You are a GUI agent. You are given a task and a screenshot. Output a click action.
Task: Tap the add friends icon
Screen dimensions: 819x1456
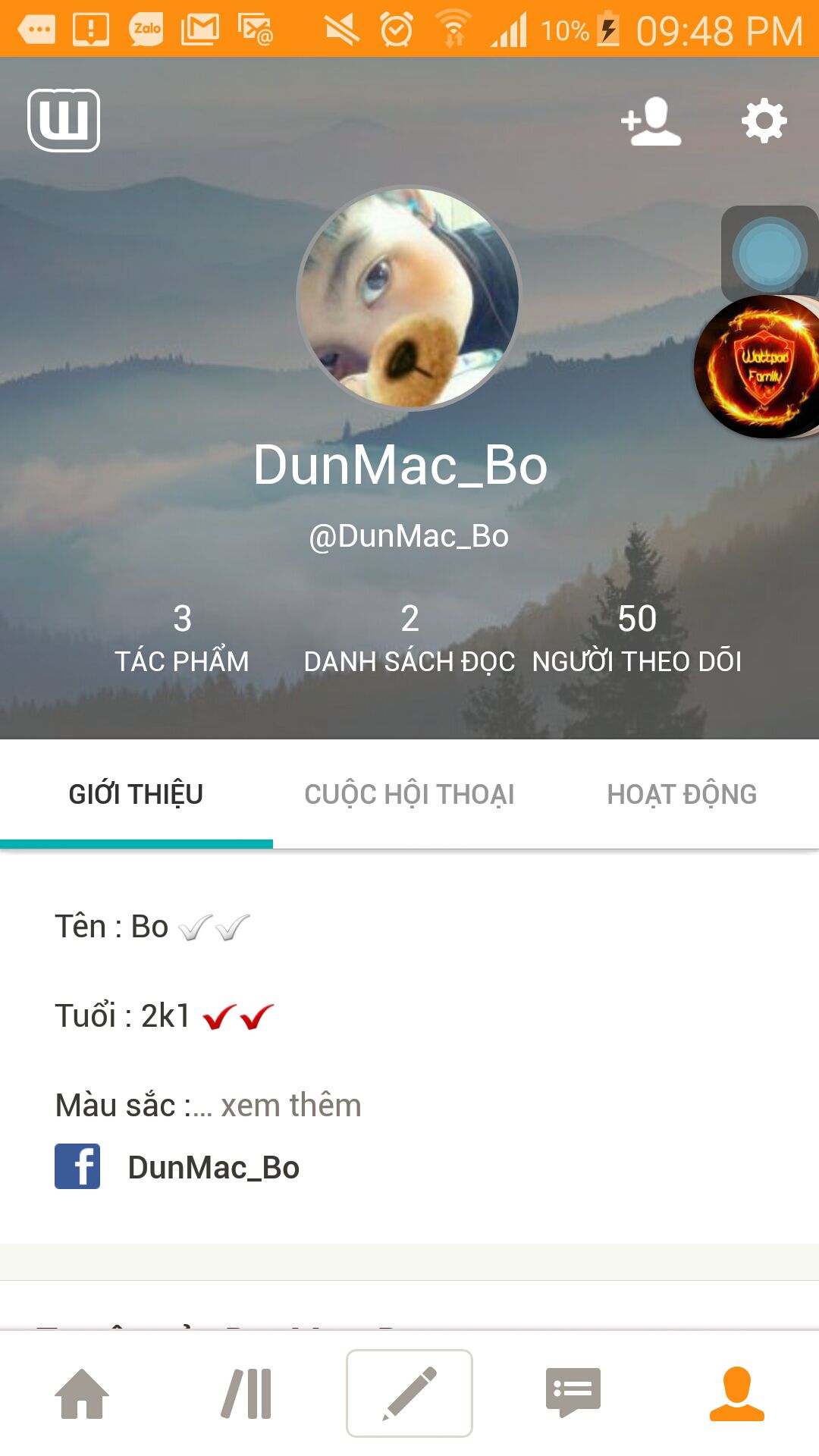[x=651, y=121]
